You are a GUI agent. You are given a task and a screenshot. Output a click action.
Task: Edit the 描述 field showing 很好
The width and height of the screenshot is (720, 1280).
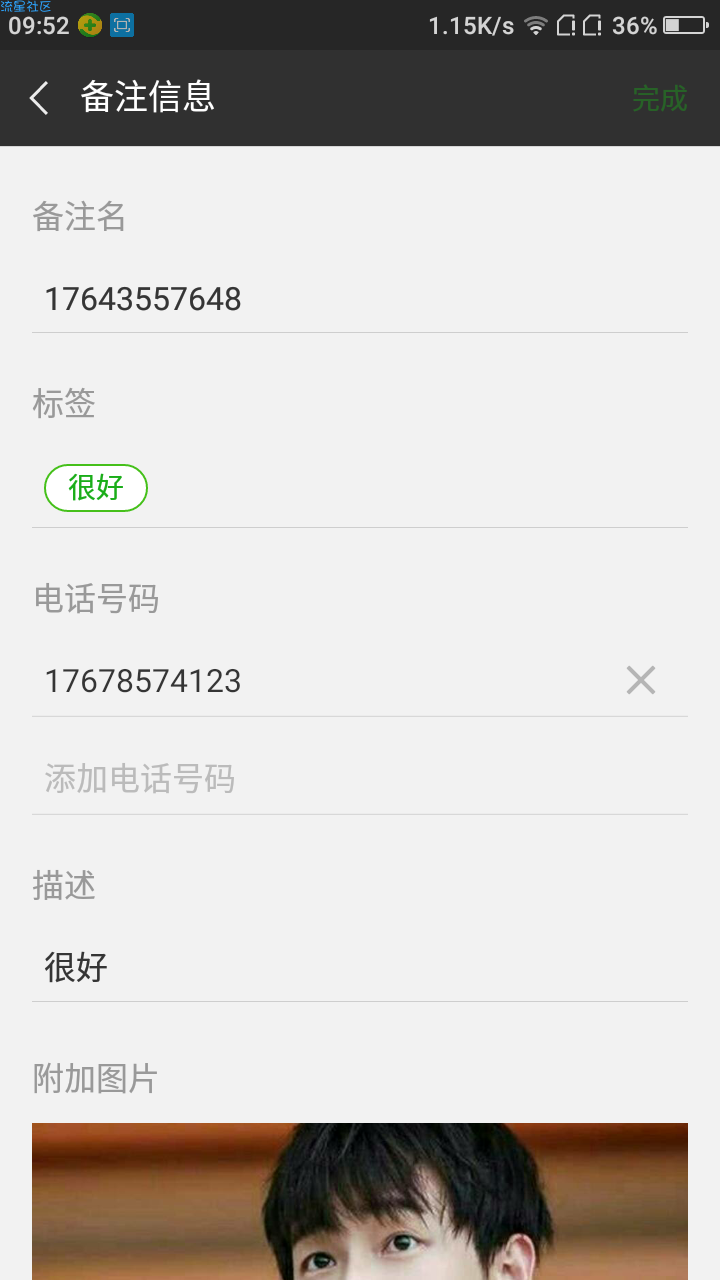coord(360,967)
